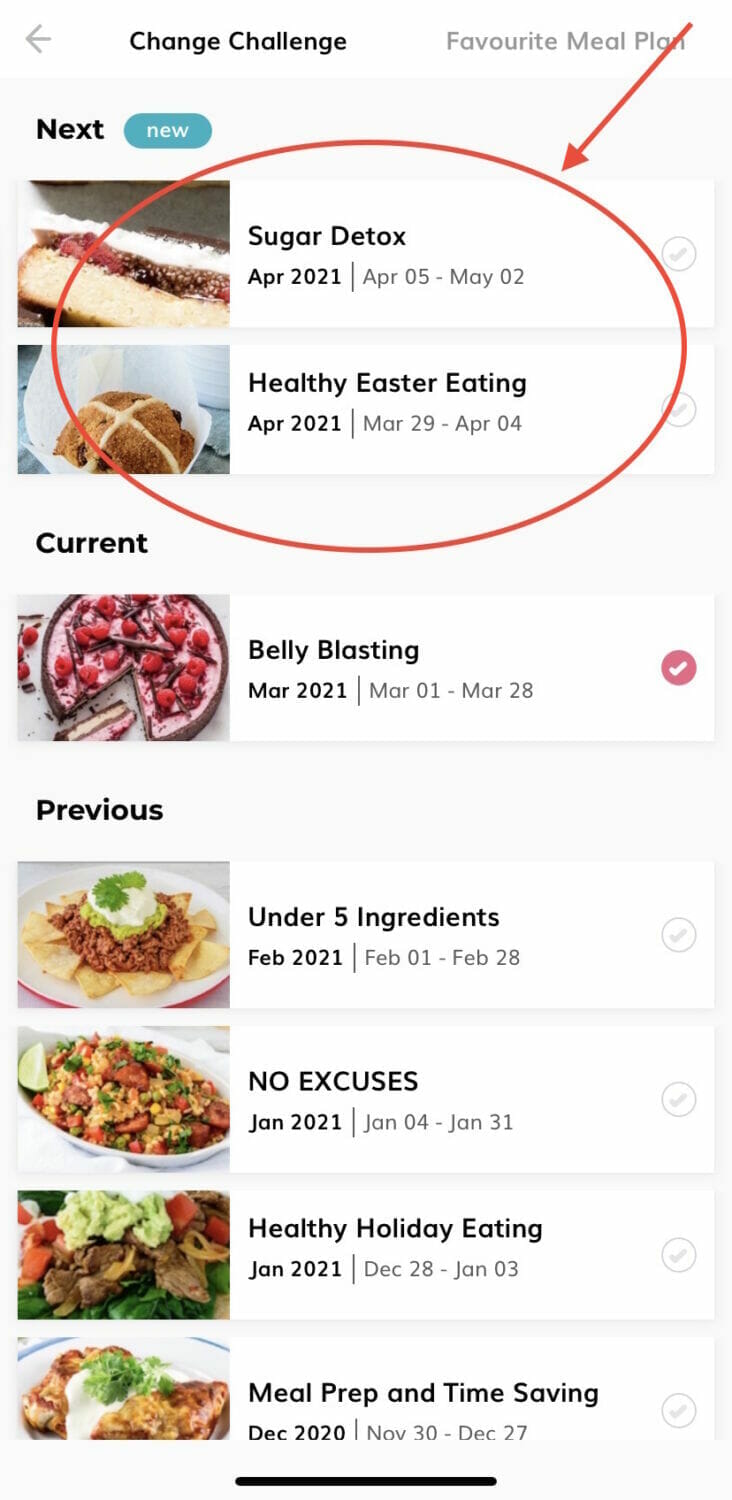Image resolution: width=732 pixels, height=1500 pixels.
Task: Tap the pink check on Belly Blasting
Action: coord(679,668)
